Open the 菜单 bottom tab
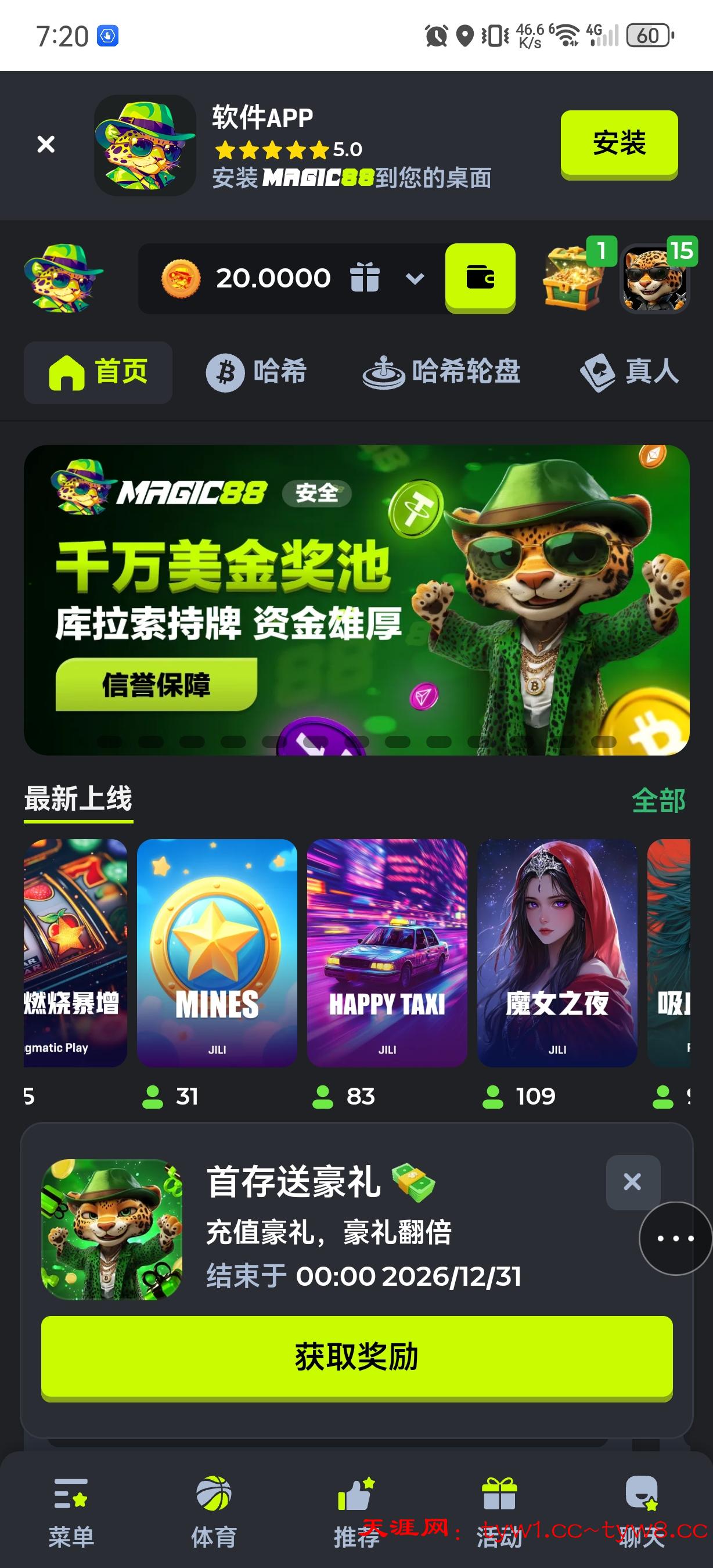713x1568 pixels. click(71, 1512)
